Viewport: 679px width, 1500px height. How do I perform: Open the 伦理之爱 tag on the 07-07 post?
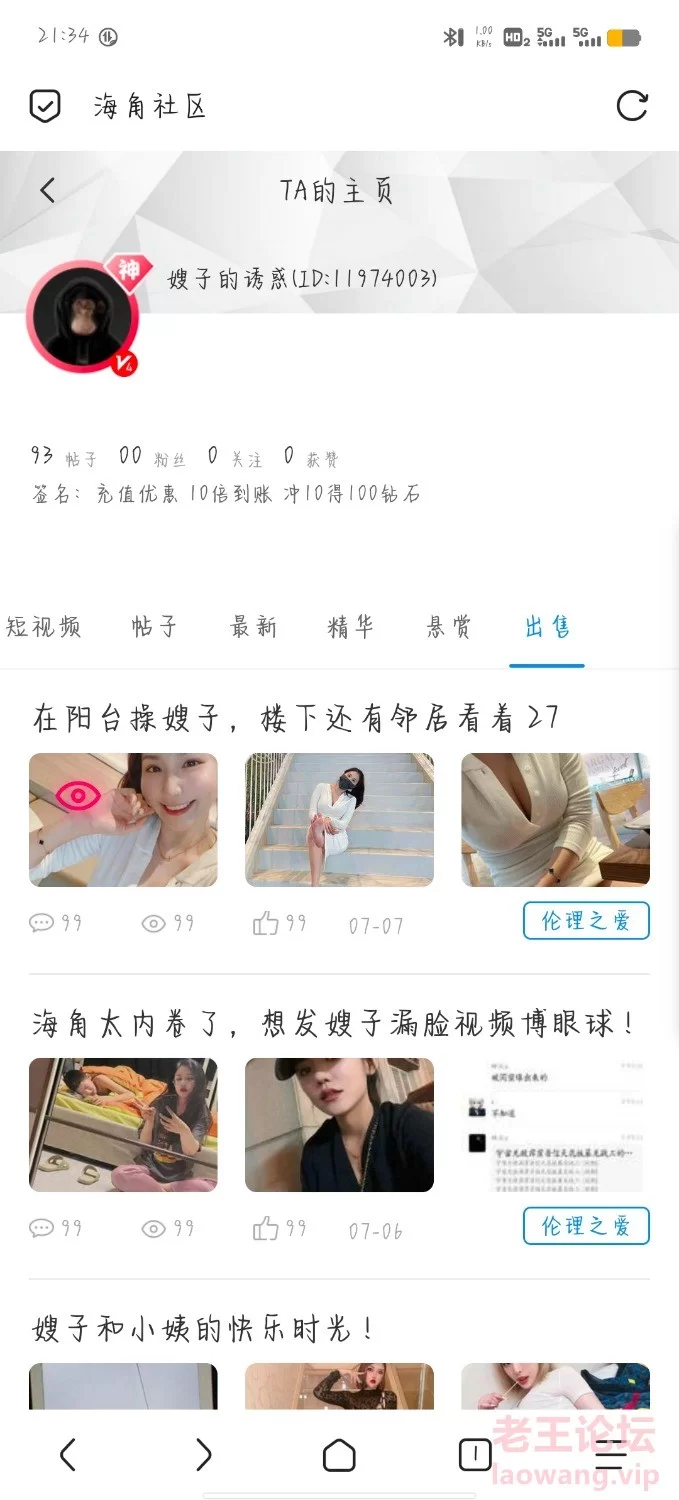[586, 921]
